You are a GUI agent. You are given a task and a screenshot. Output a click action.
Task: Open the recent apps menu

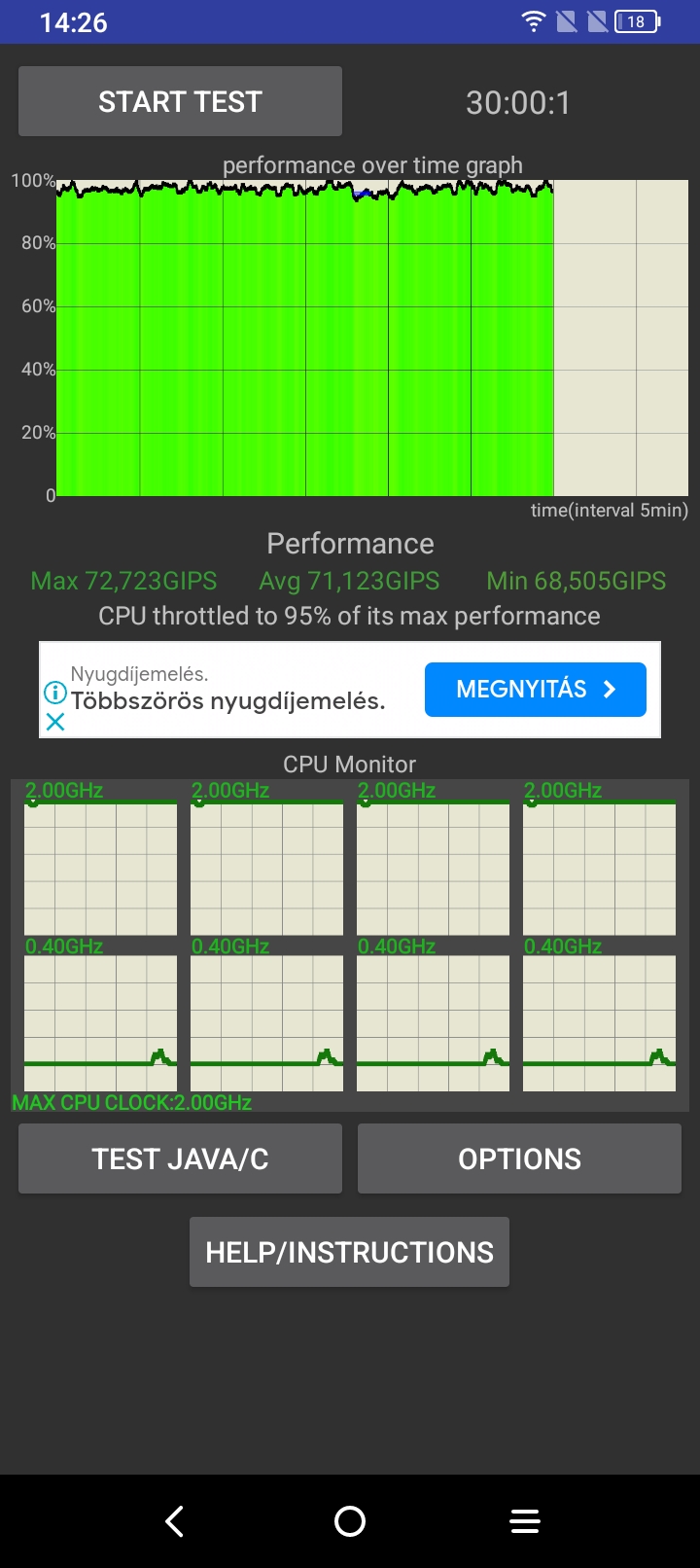point(525,1521)
